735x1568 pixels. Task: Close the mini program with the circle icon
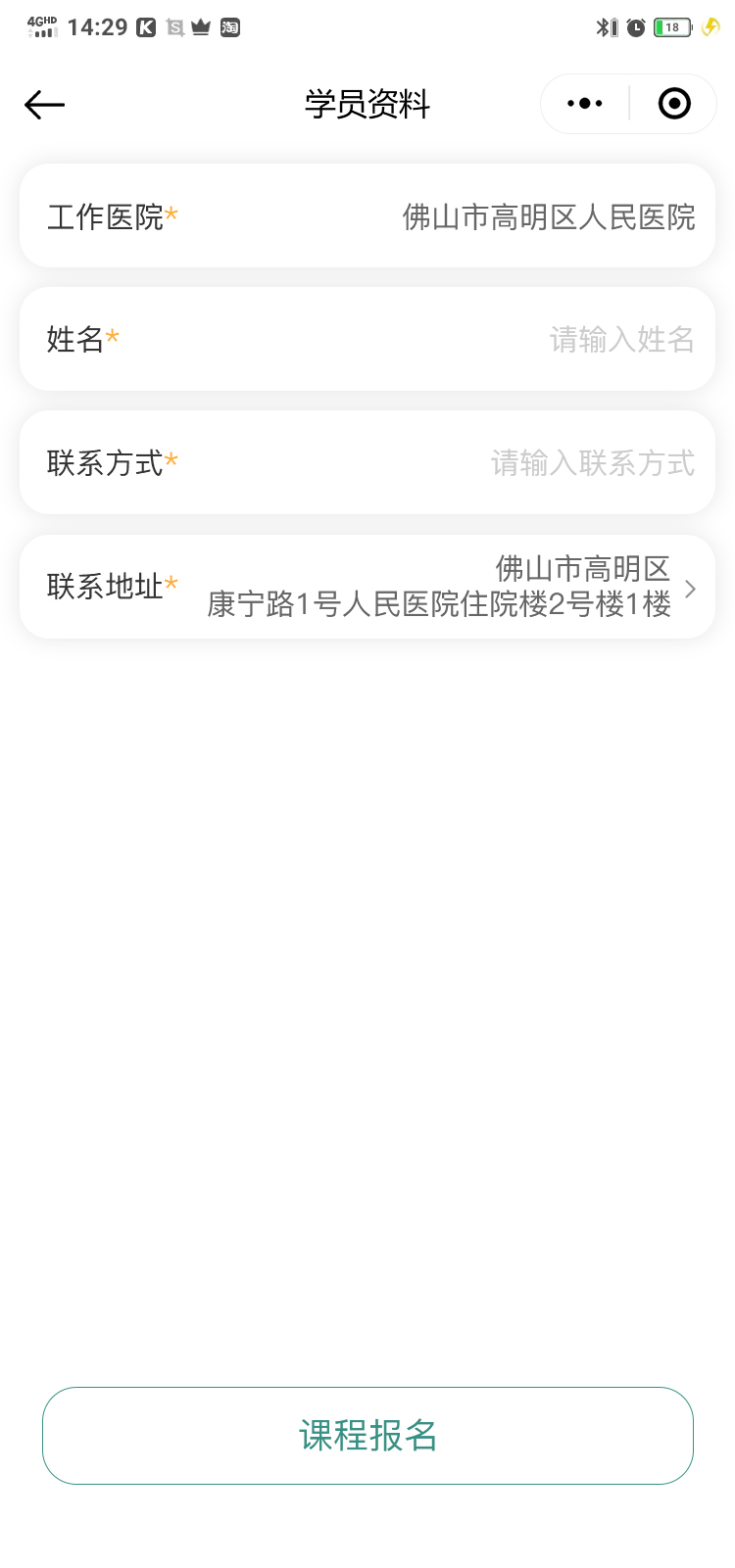click(674, 104)
